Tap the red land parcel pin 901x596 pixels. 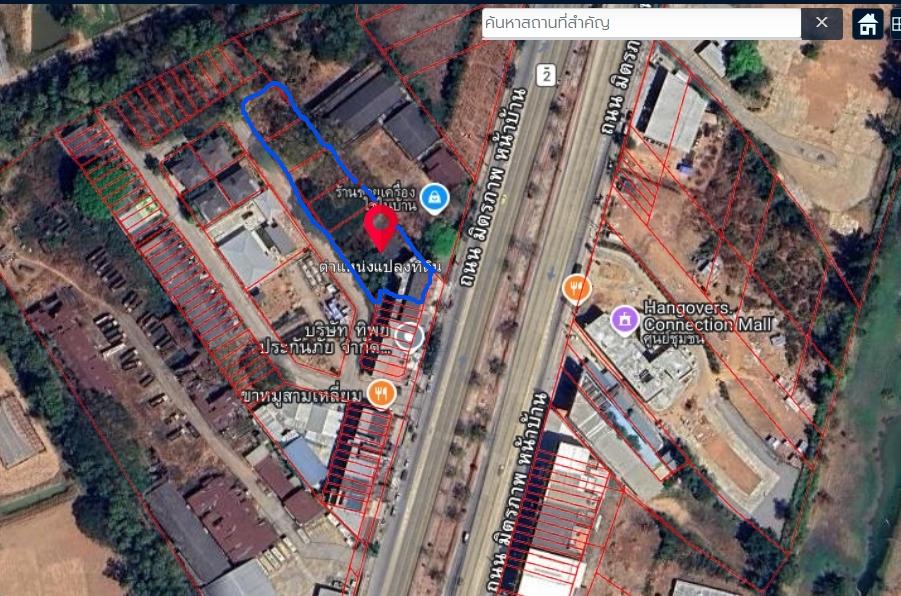point(380,229)
